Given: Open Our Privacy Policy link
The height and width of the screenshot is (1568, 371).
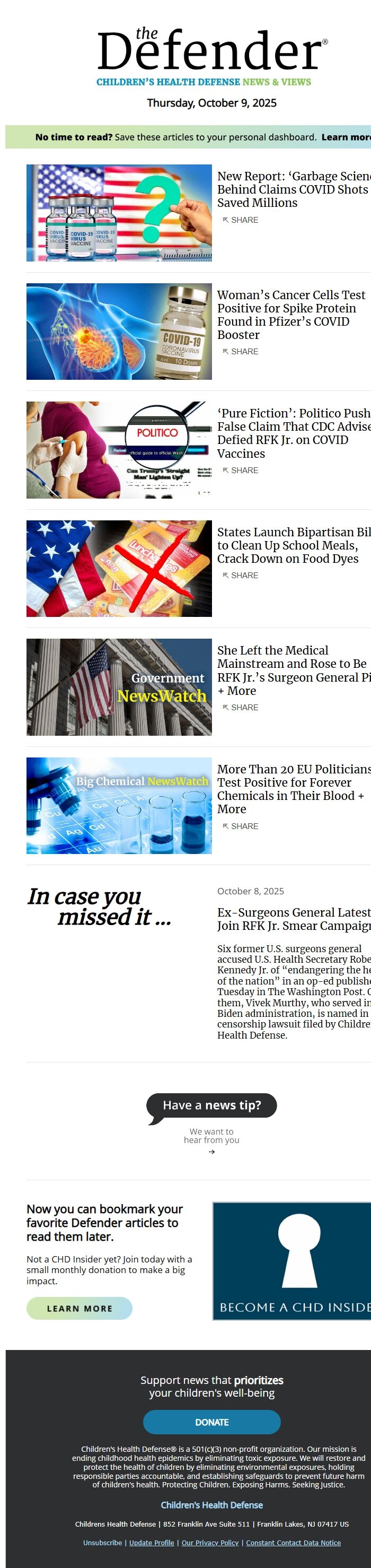Looking at the screenshot, I should click(x=210, y=1543).
